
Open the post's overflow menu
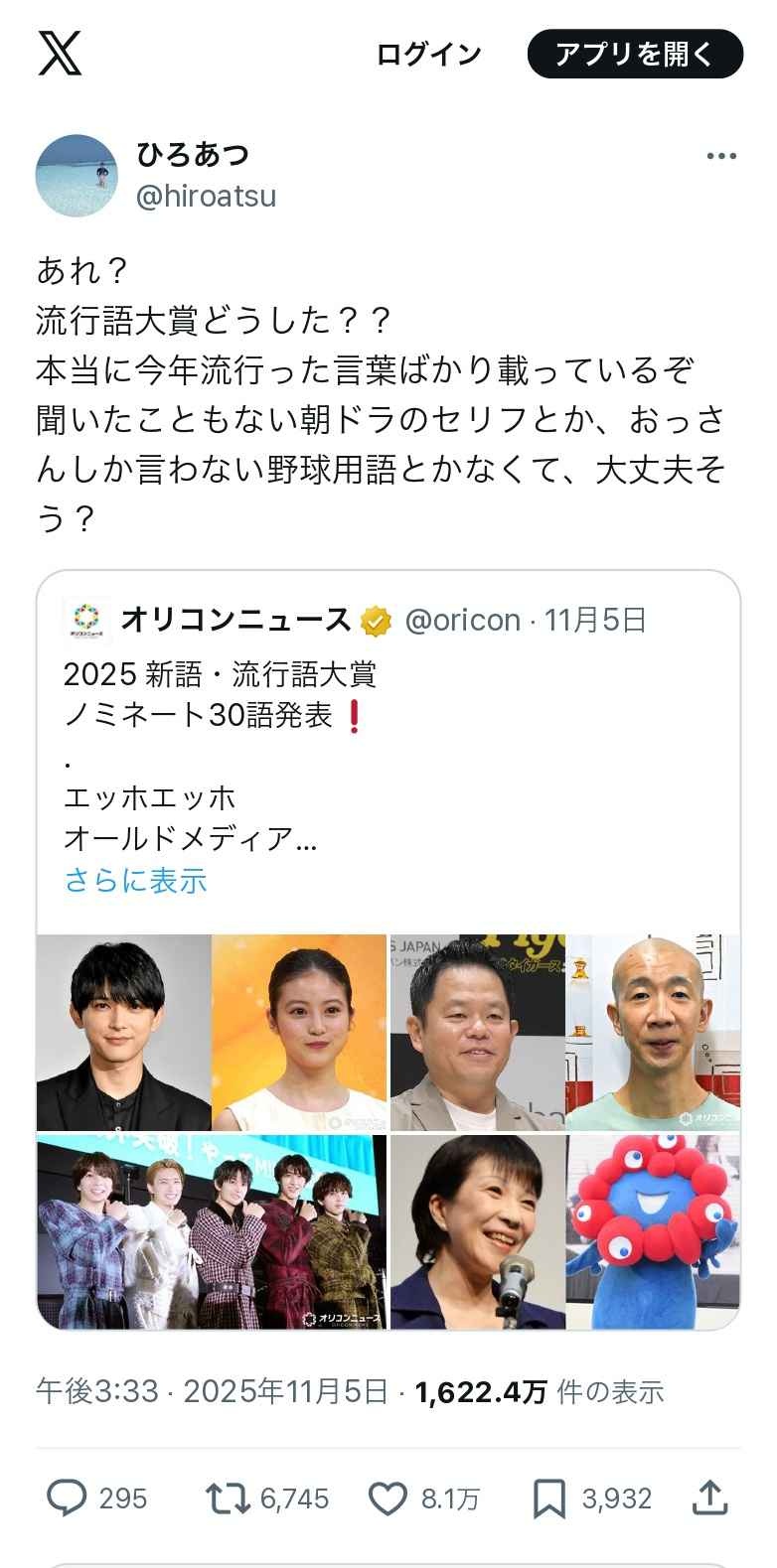[721, 157]
